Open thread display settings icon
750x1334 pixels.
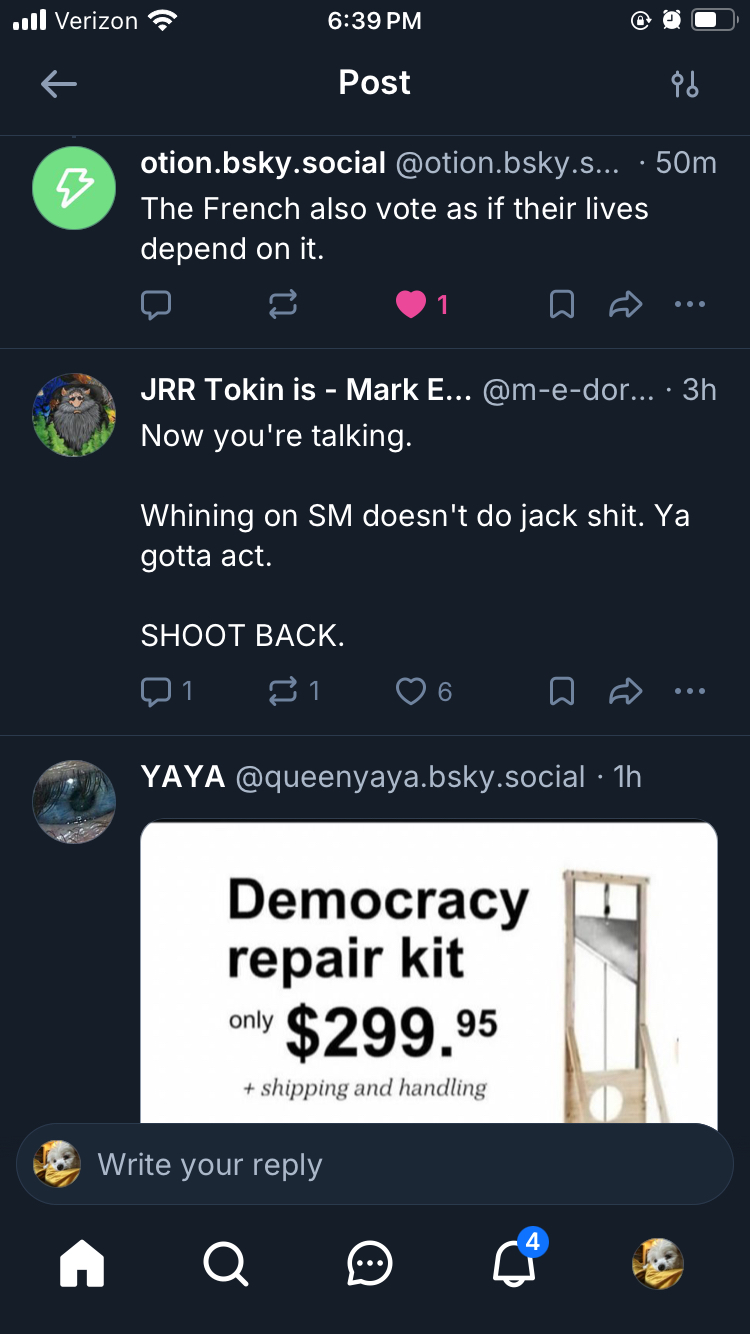coord(685,84)
